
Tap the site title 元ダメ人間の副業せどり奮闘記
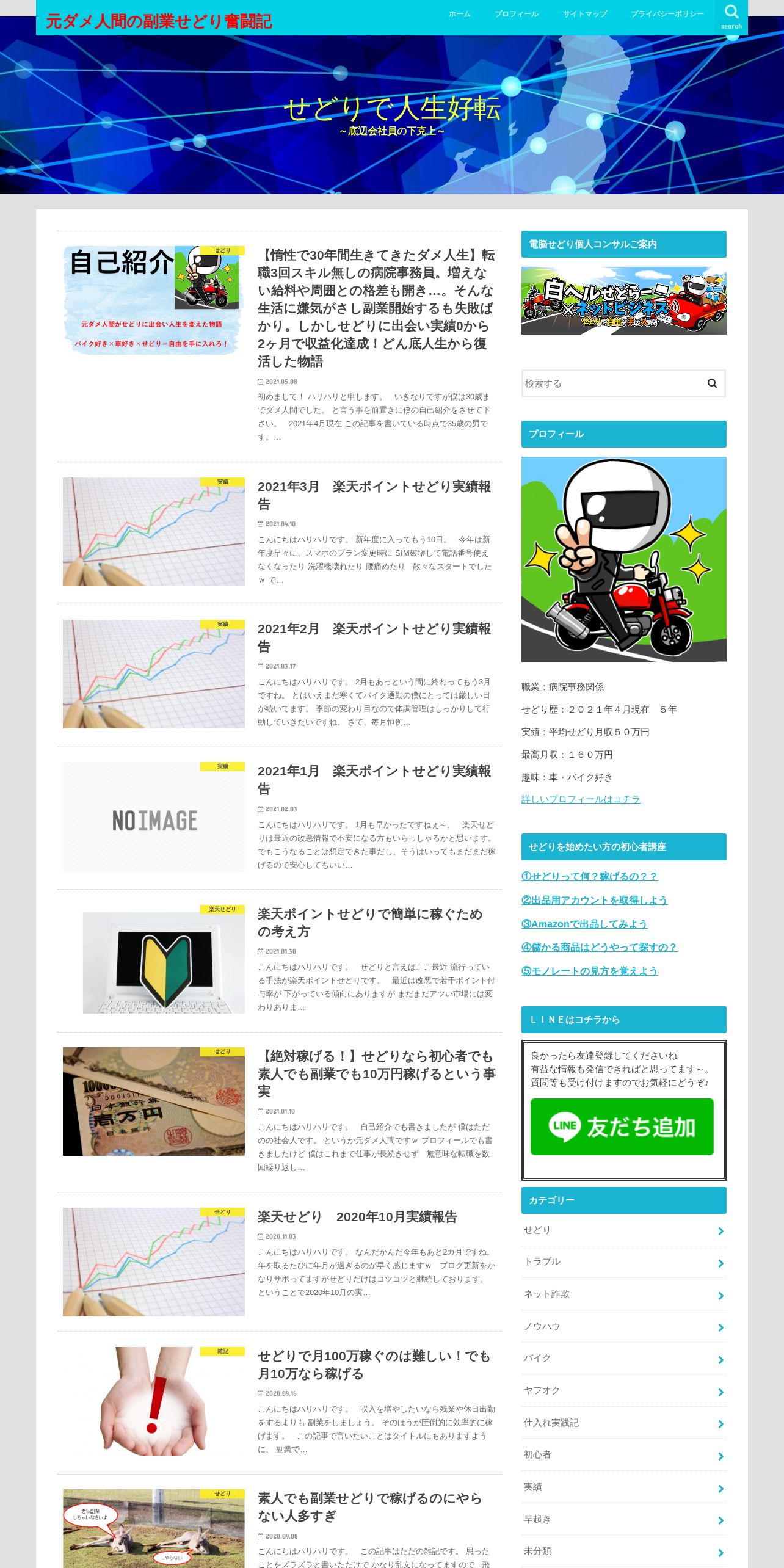(159, 21)
